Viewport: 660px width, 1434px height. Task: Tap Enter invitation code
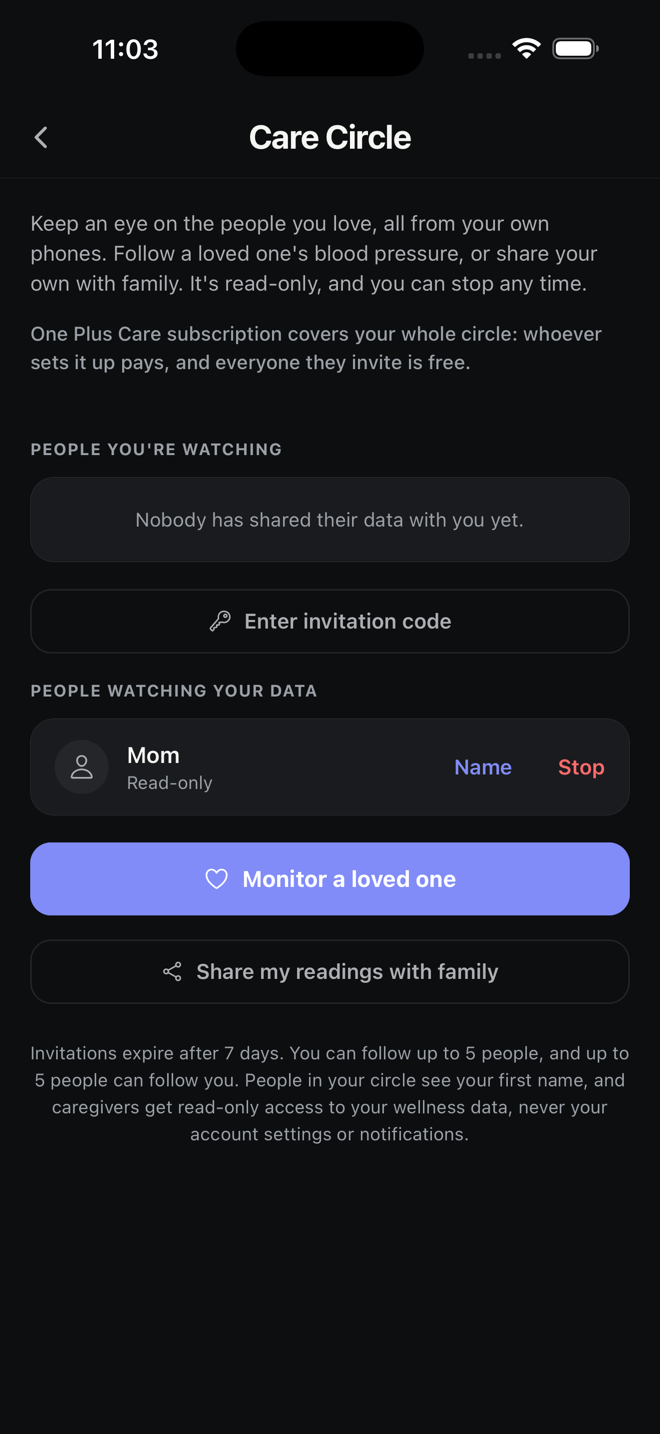coord(330,621)
